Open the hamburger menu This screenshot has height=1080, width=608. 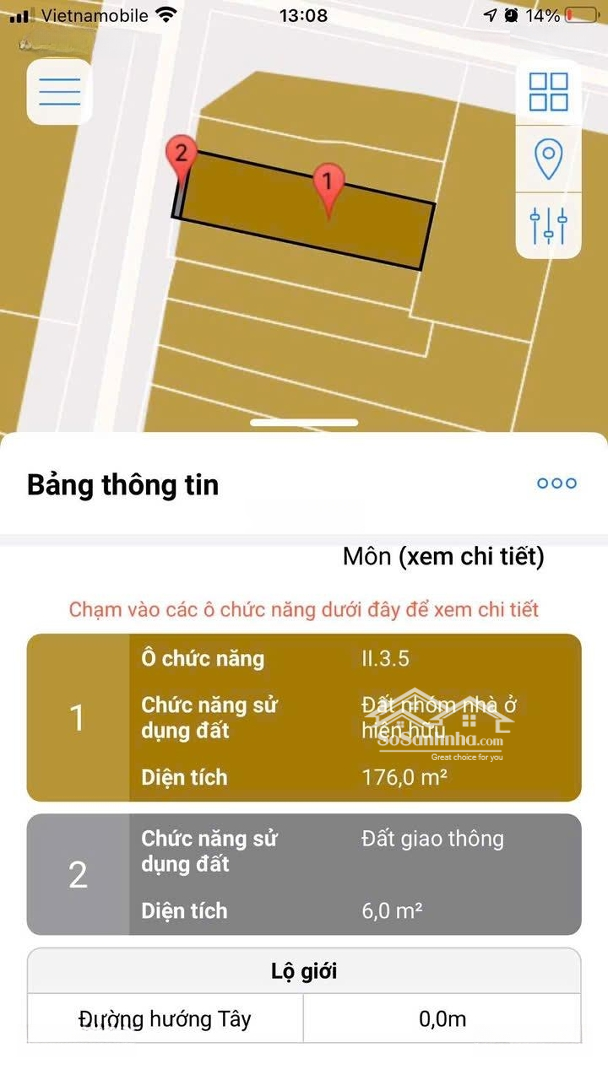coord(59,92)
